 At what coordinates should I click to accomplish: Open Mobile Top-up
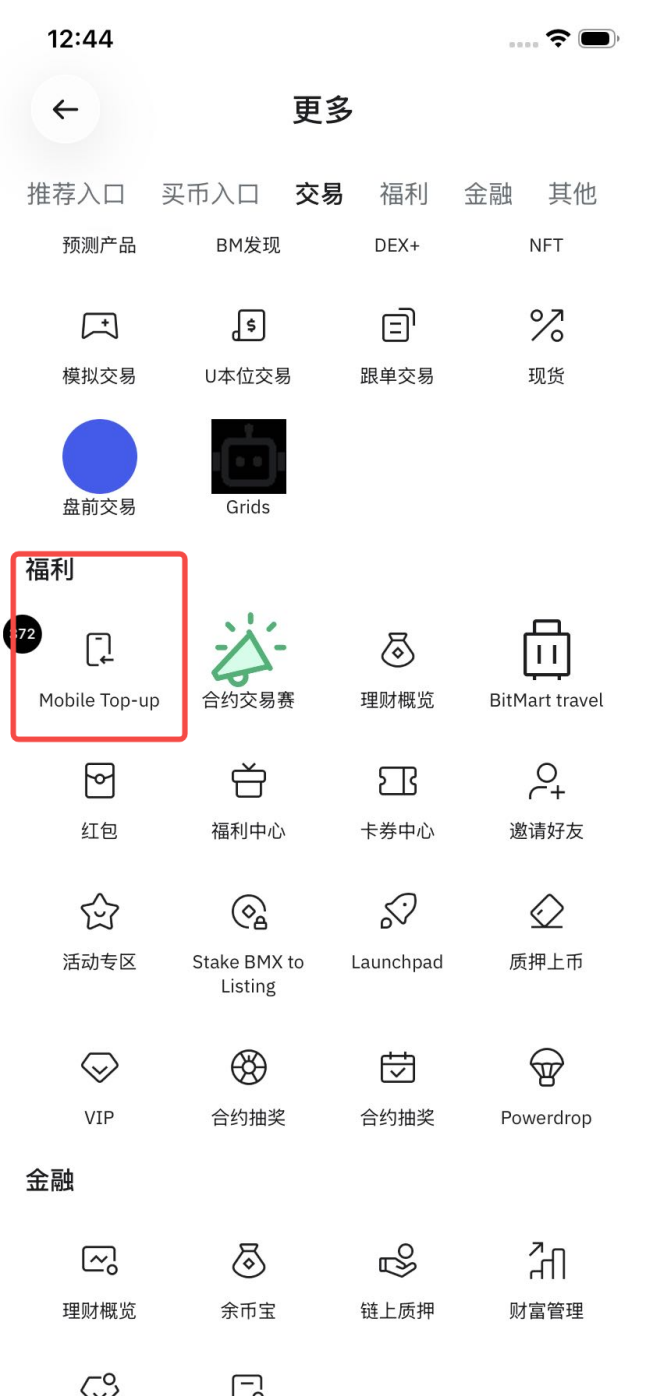click(x=99, y=665)
